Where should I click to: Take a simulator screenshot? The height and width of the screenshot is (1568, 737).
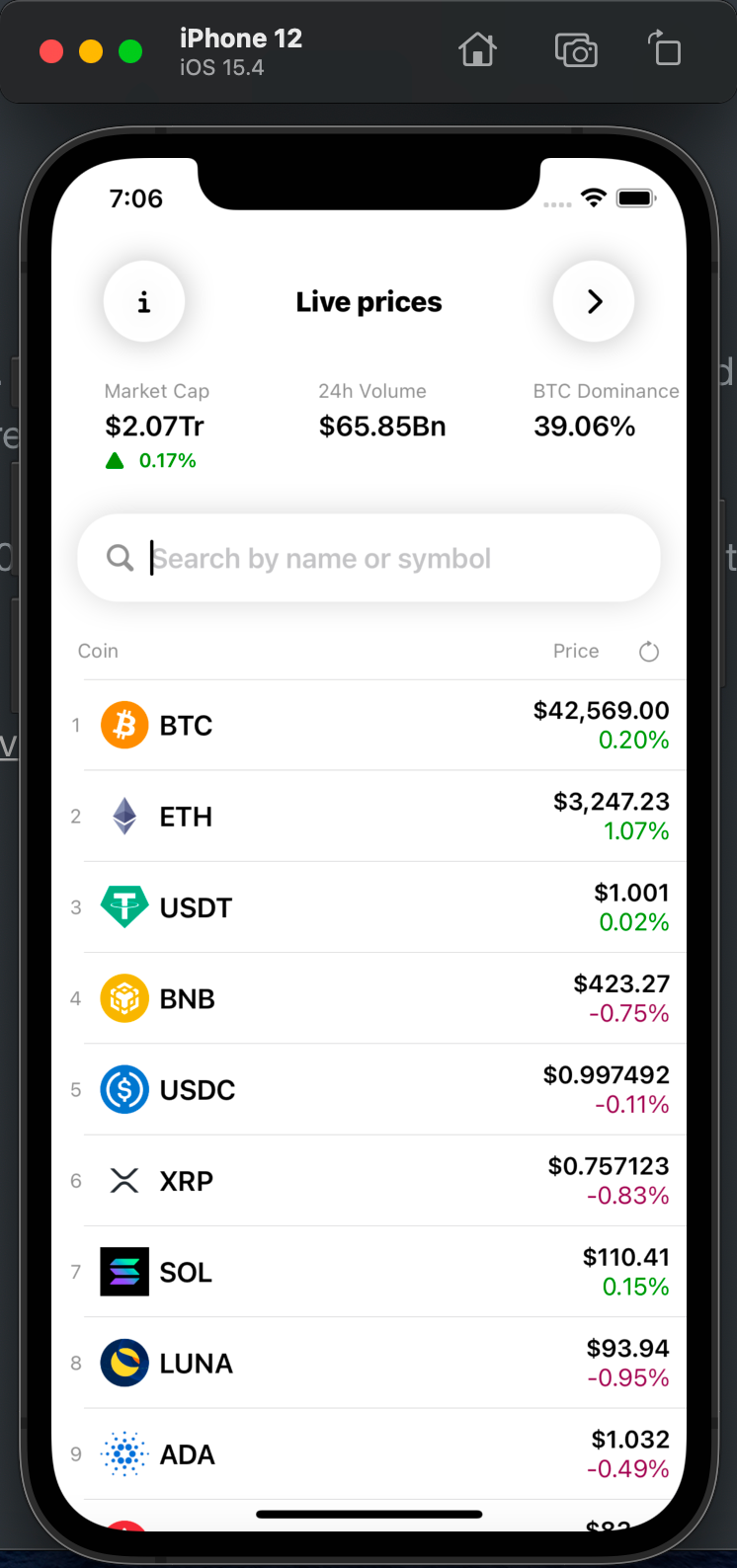click(576, 49)
